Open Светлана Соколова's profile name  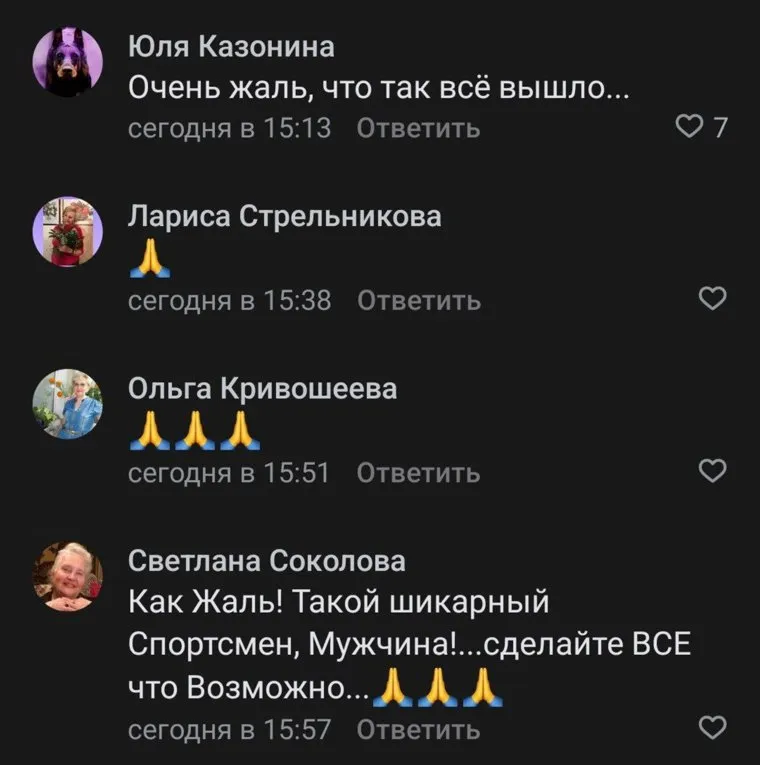[267, 561]
